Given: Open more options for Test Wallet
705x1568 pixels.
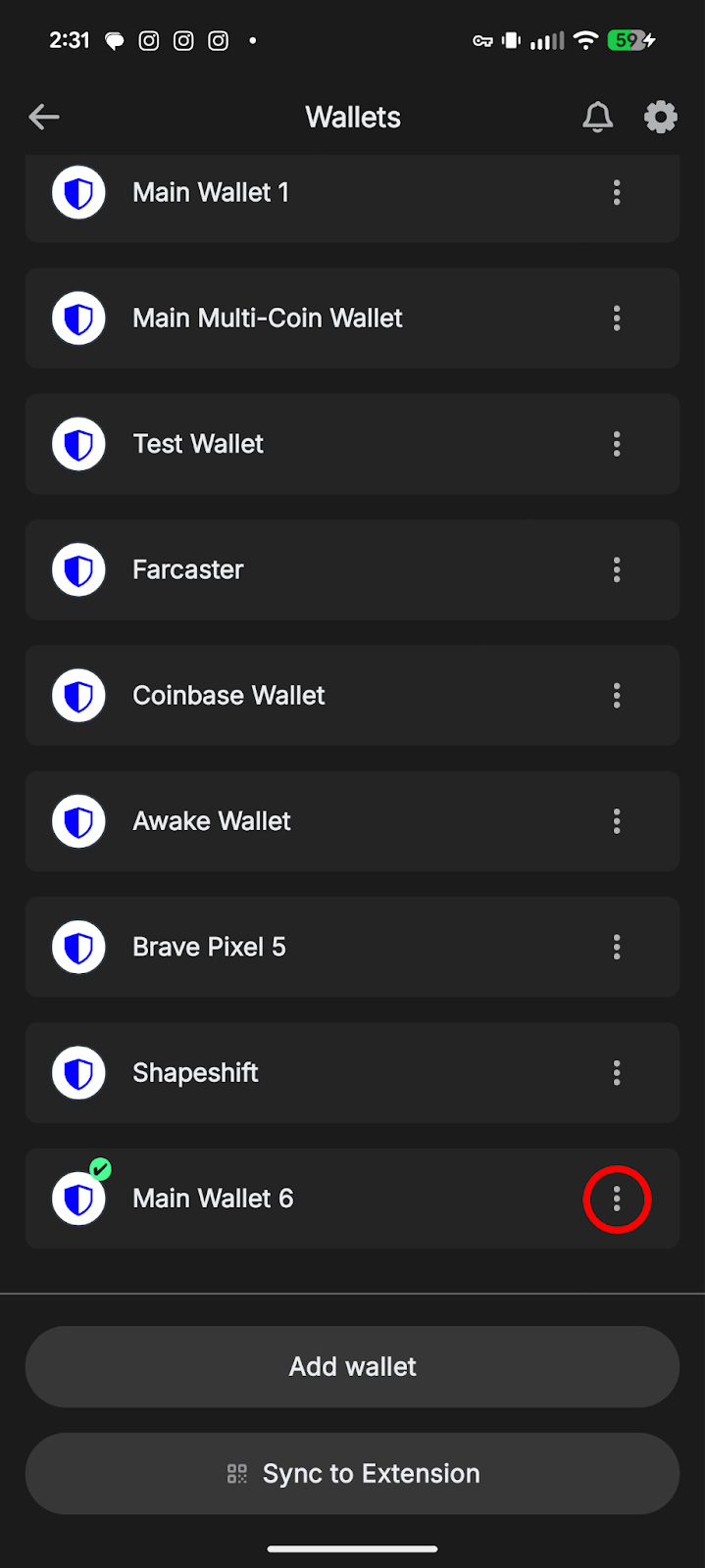Looking at the screenshot, I should pyautogui.click(x=617, y=444).
